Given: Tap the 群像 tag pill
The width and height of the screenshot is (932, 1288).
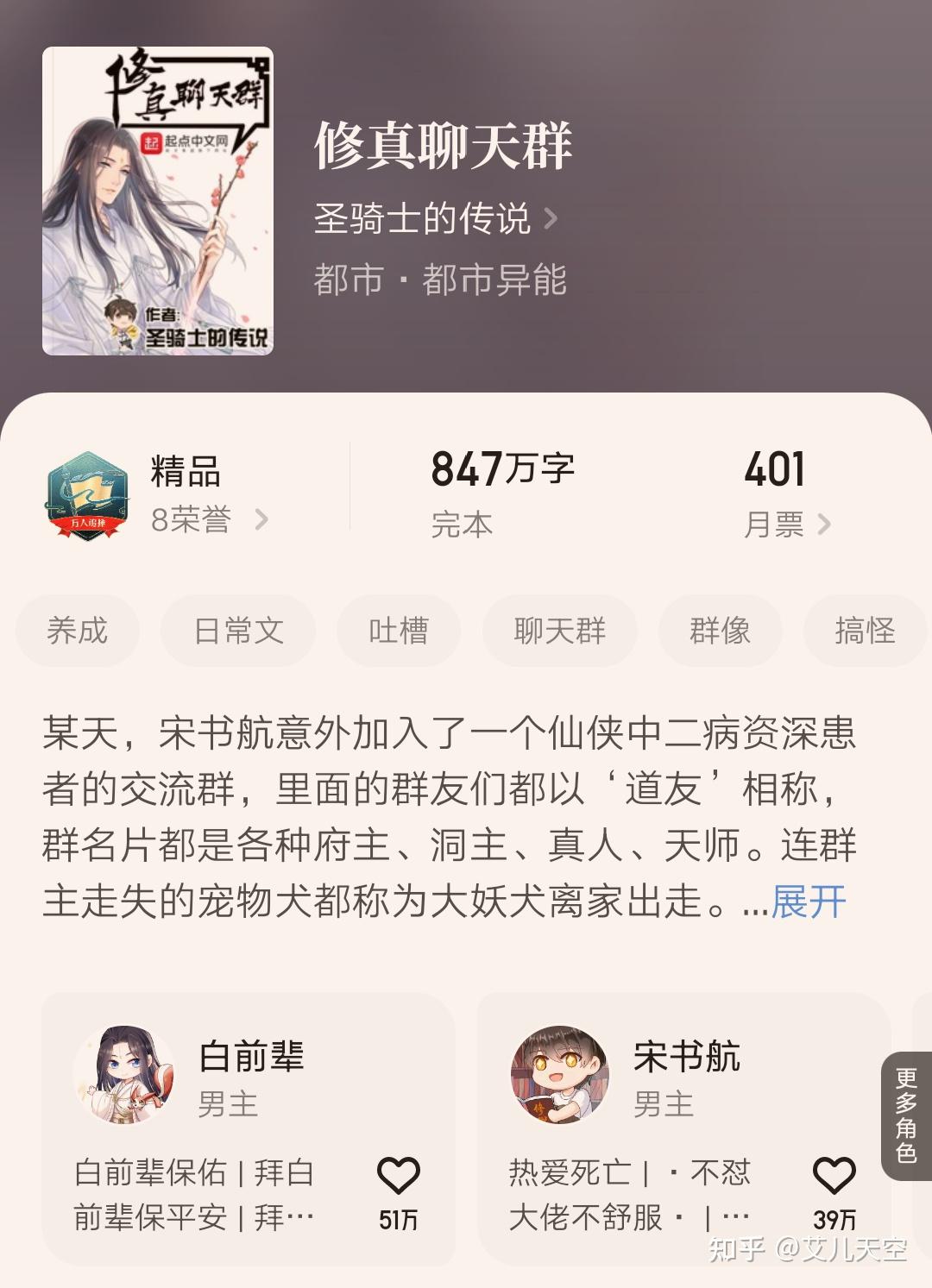Looking at the screenshot, I should pos(719,631).
